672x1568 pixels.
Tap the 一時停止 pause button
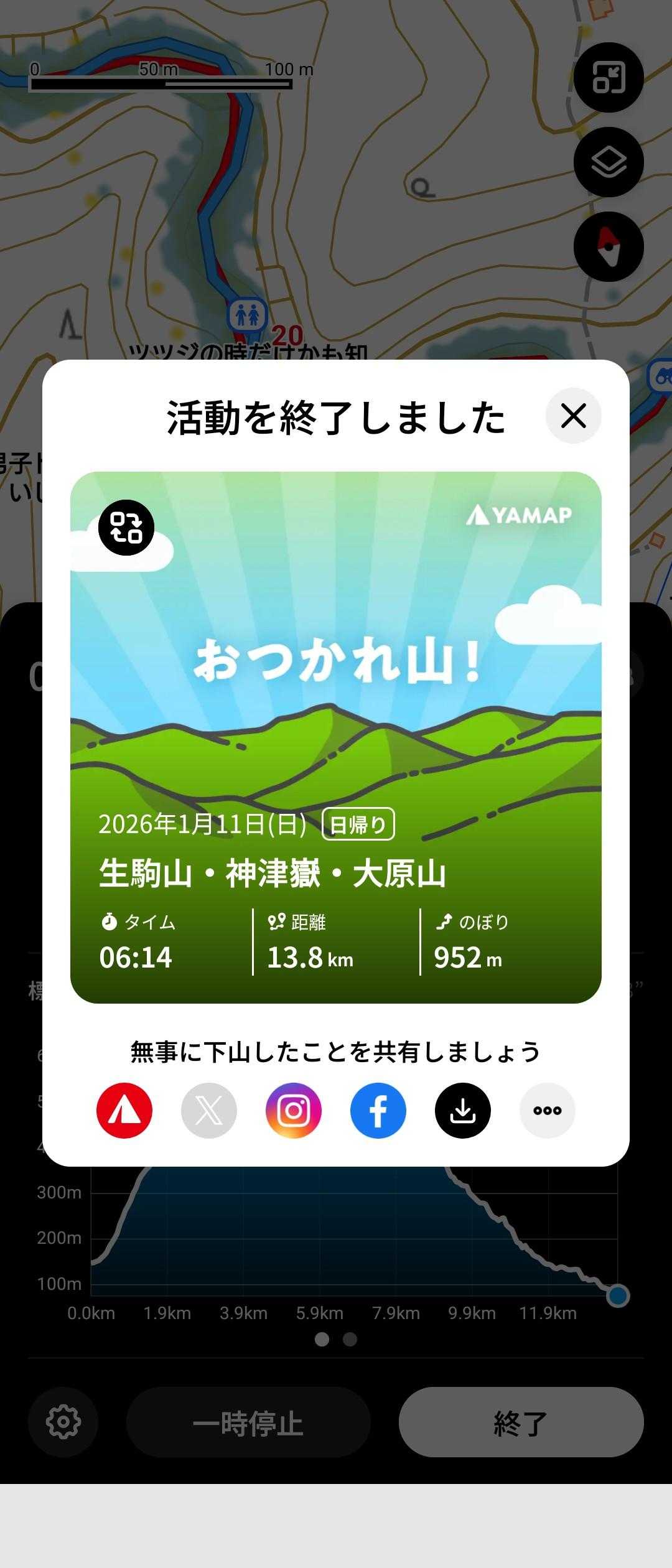(x=248, y=1422)
